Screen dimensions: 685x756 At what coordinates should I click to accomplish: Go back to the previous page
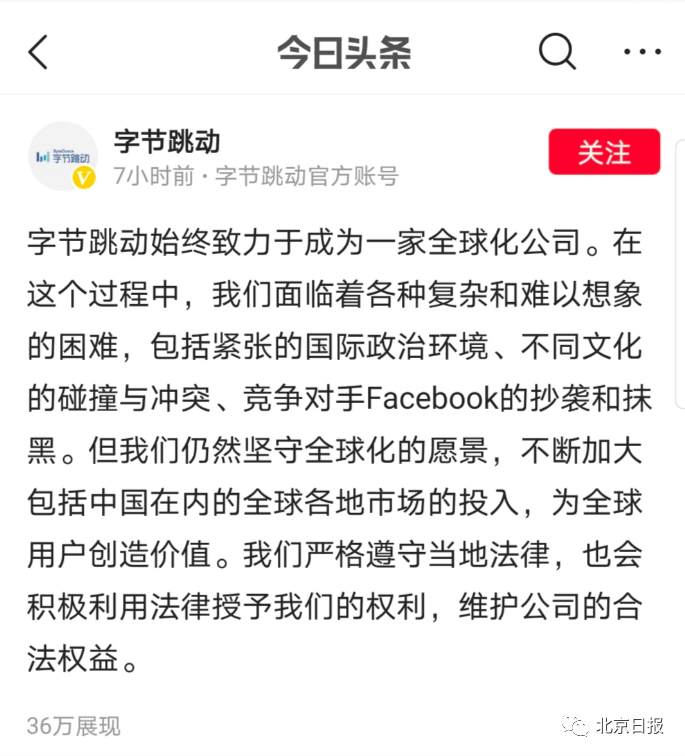tap(38, 52)
